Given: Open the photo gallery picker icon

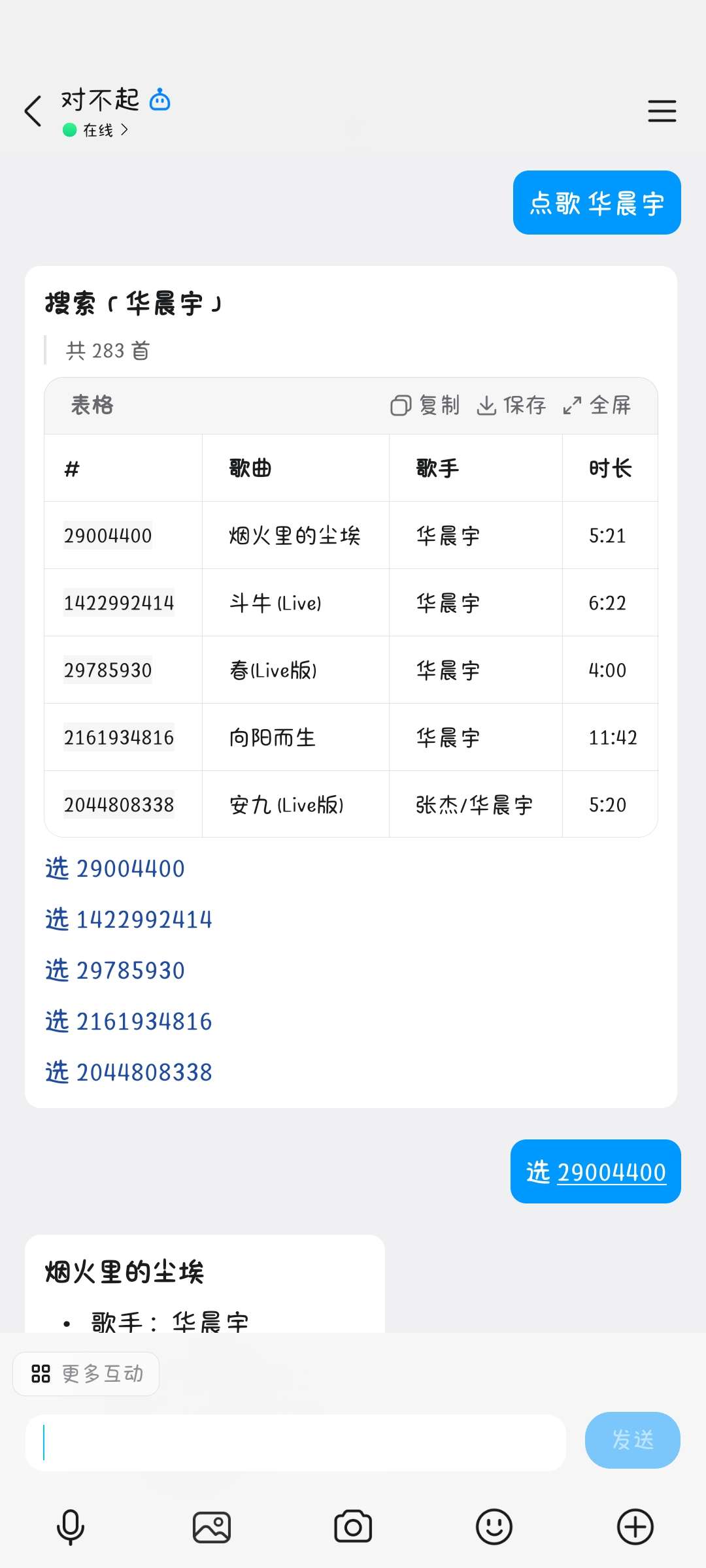Looking at the screenshot, I should click(212, 1526).
